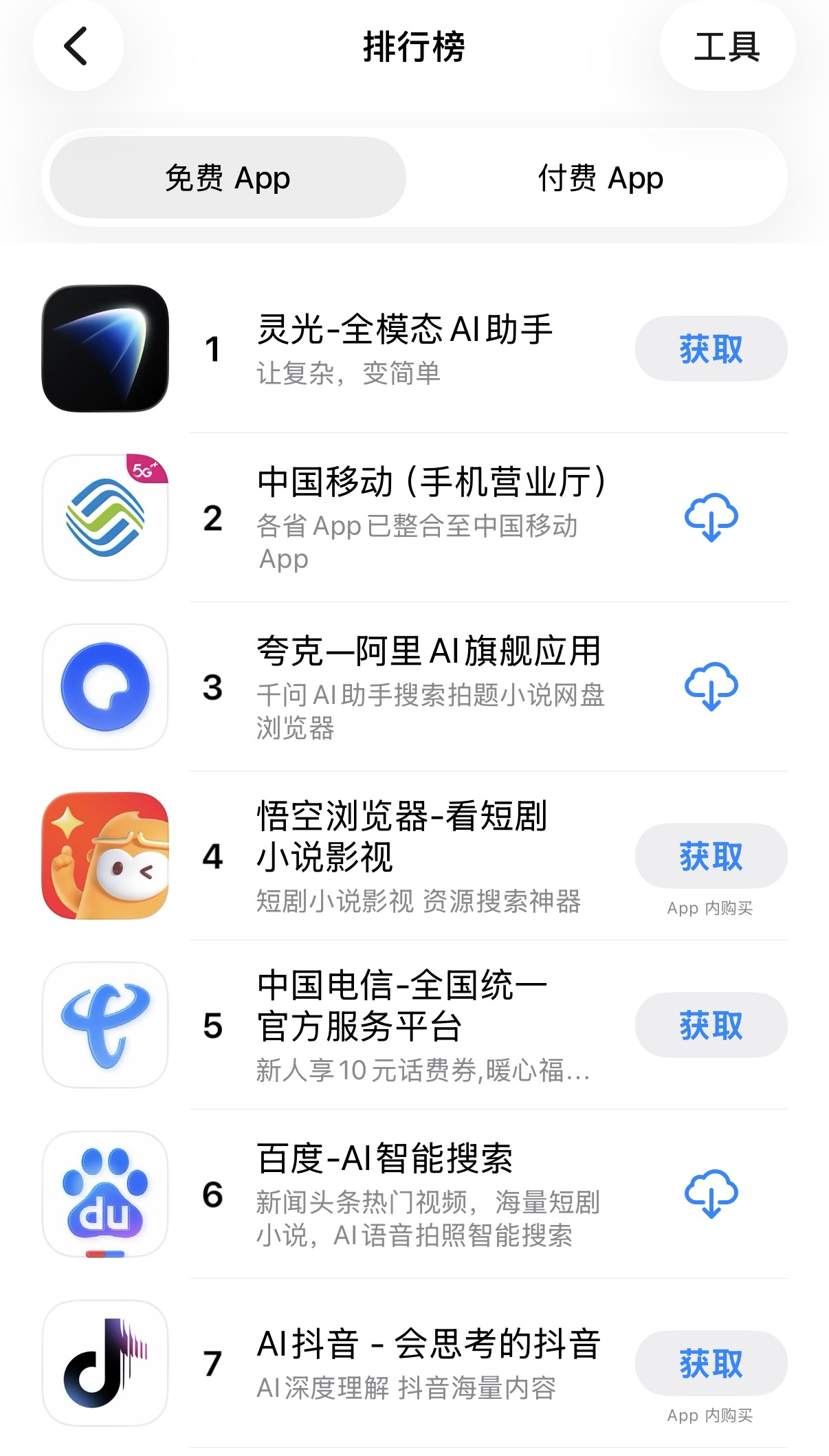
Task: Get the 灵光-全模态AI助手 app
Action: click(x=711, y=349)
